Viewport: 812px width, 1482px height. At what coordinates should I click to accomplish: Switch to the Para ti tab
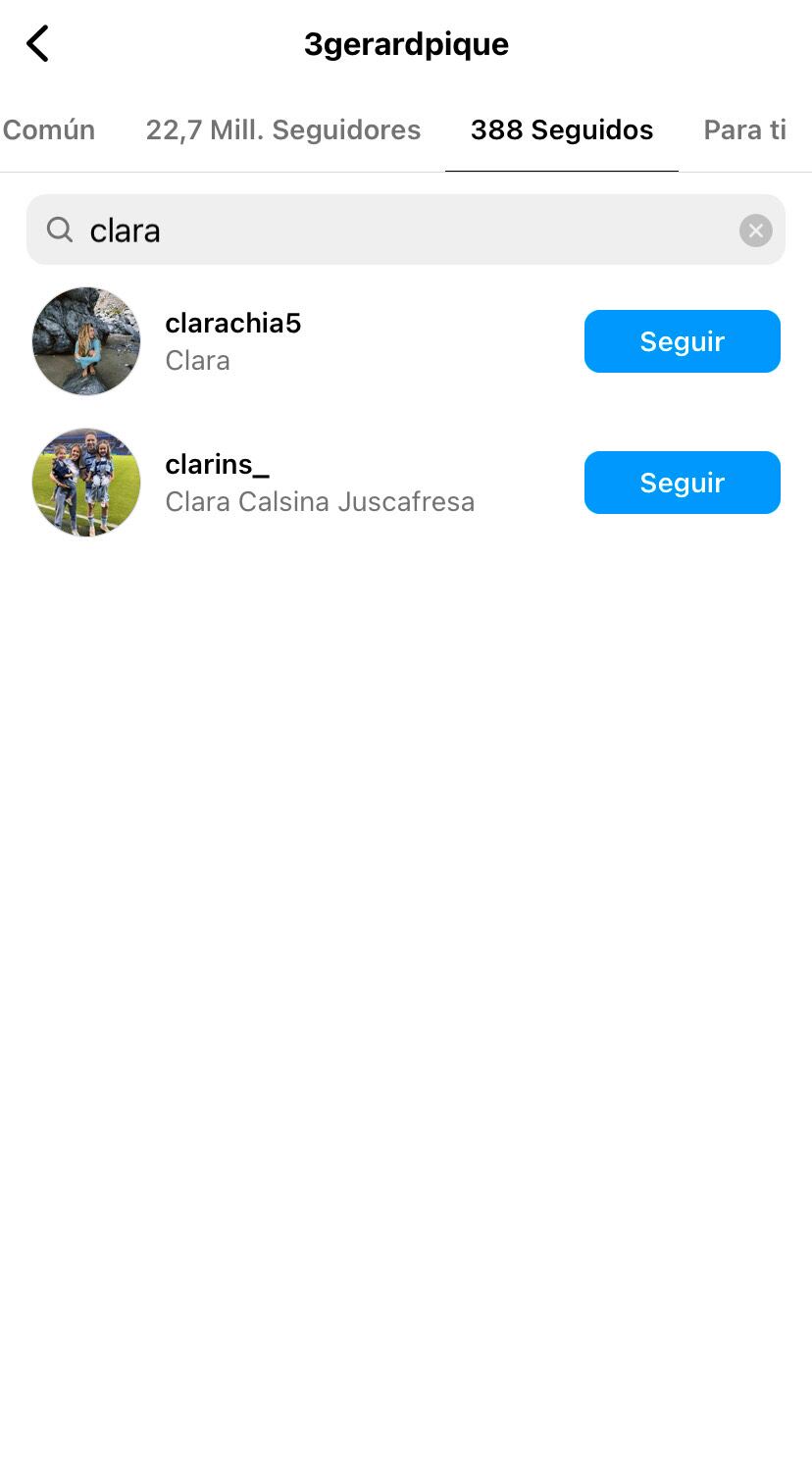pos(744,128)
